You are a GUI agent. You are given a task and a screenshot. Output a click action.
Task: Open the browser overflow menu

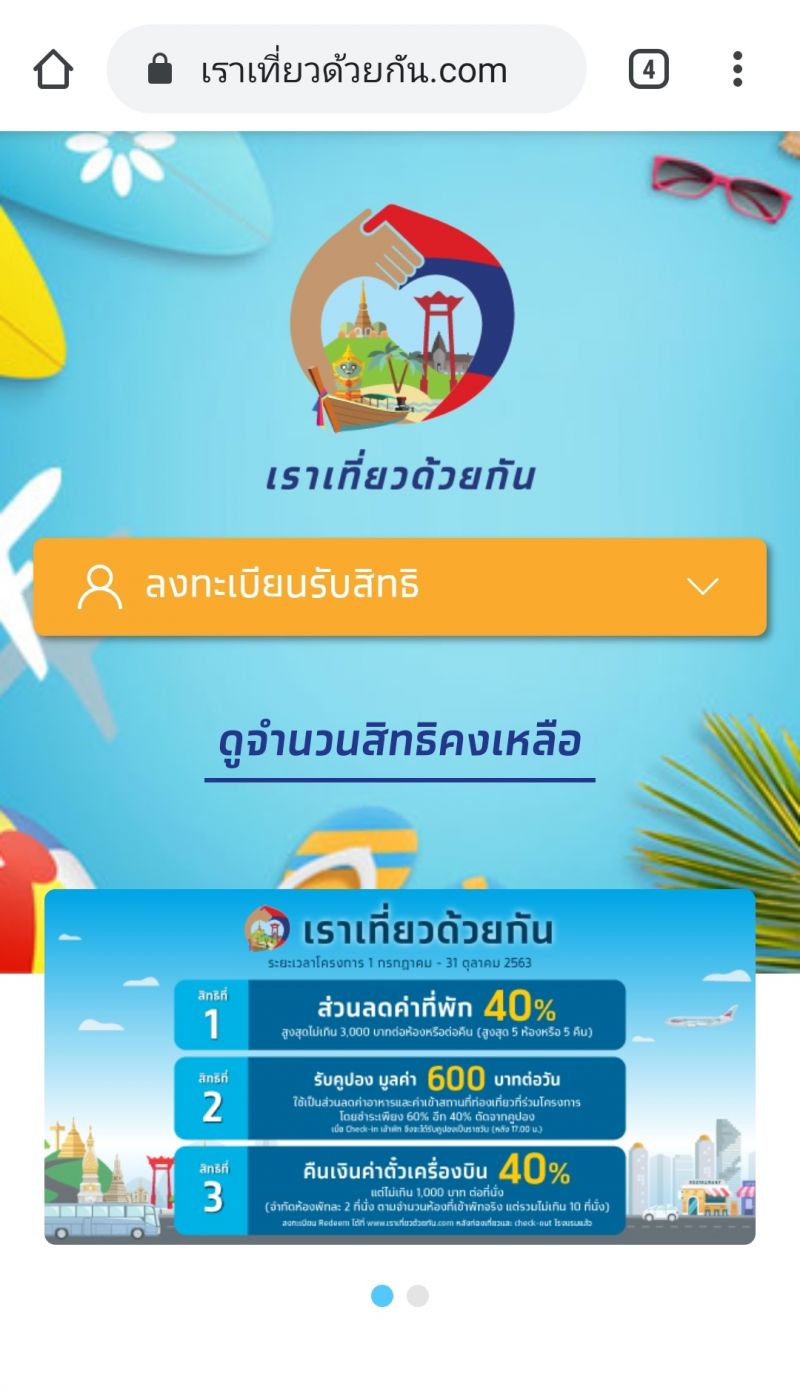[x=737, y=70]
